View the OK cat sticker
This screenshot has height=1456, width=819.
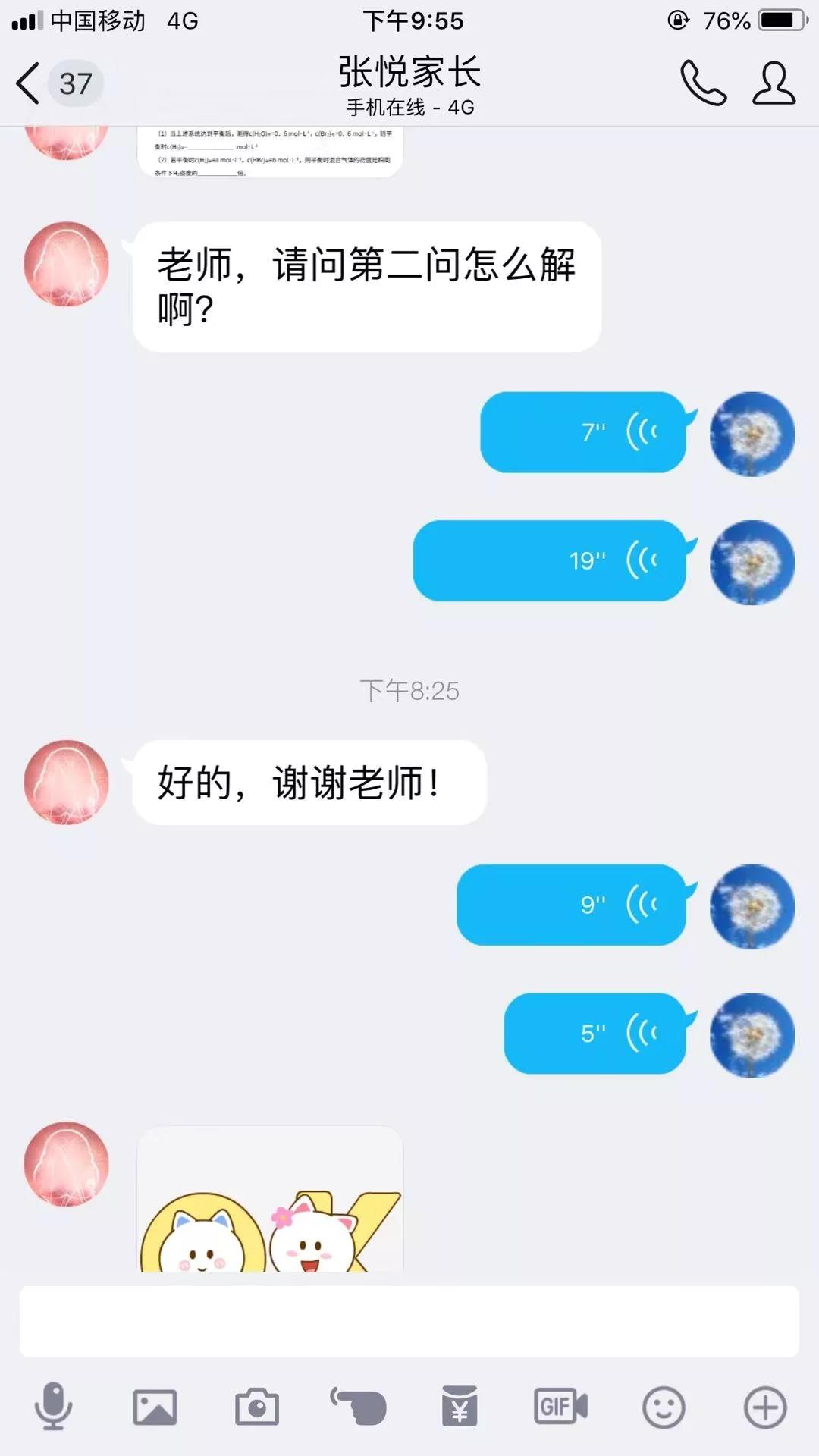(270, 1206)
